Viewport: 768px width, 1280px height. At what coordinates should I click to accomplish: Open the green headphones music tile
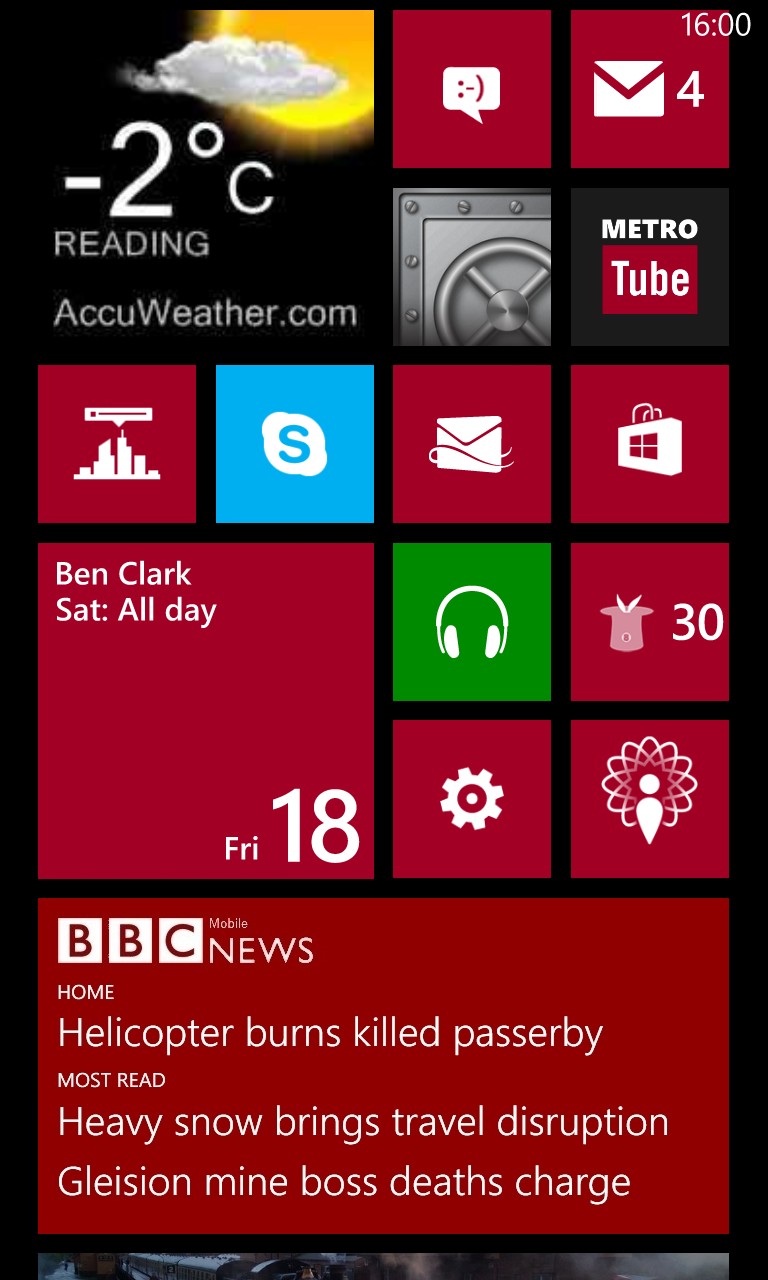pos(472,622)
